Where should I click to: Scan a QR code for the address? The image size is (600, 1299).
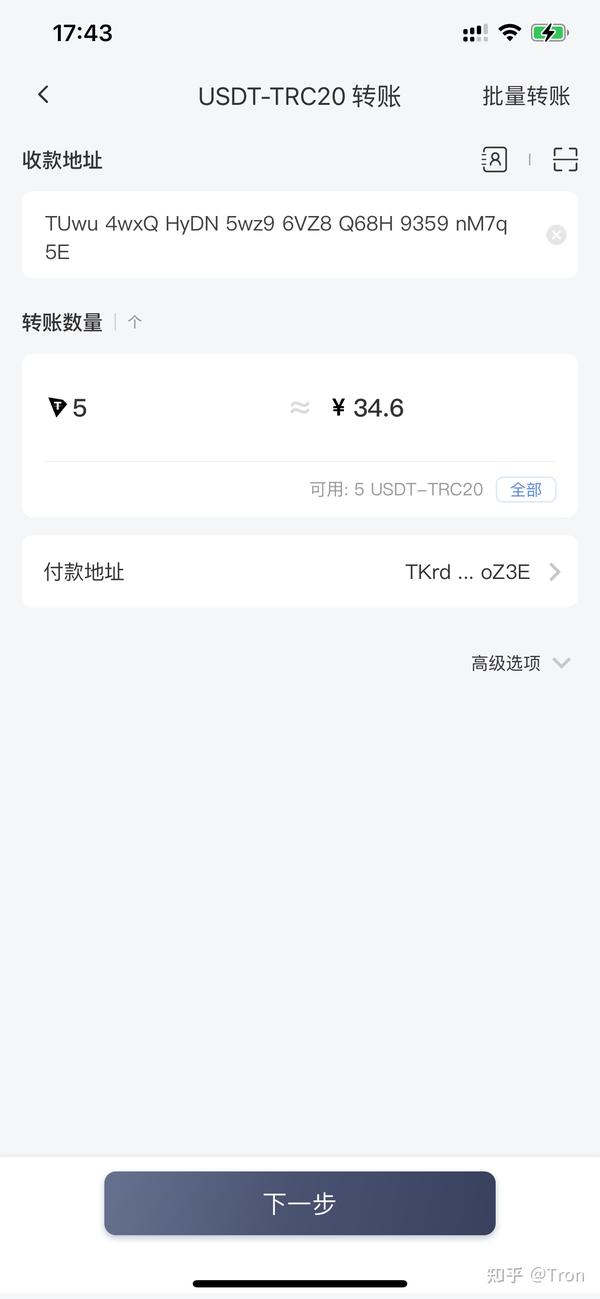coord(565,159)
